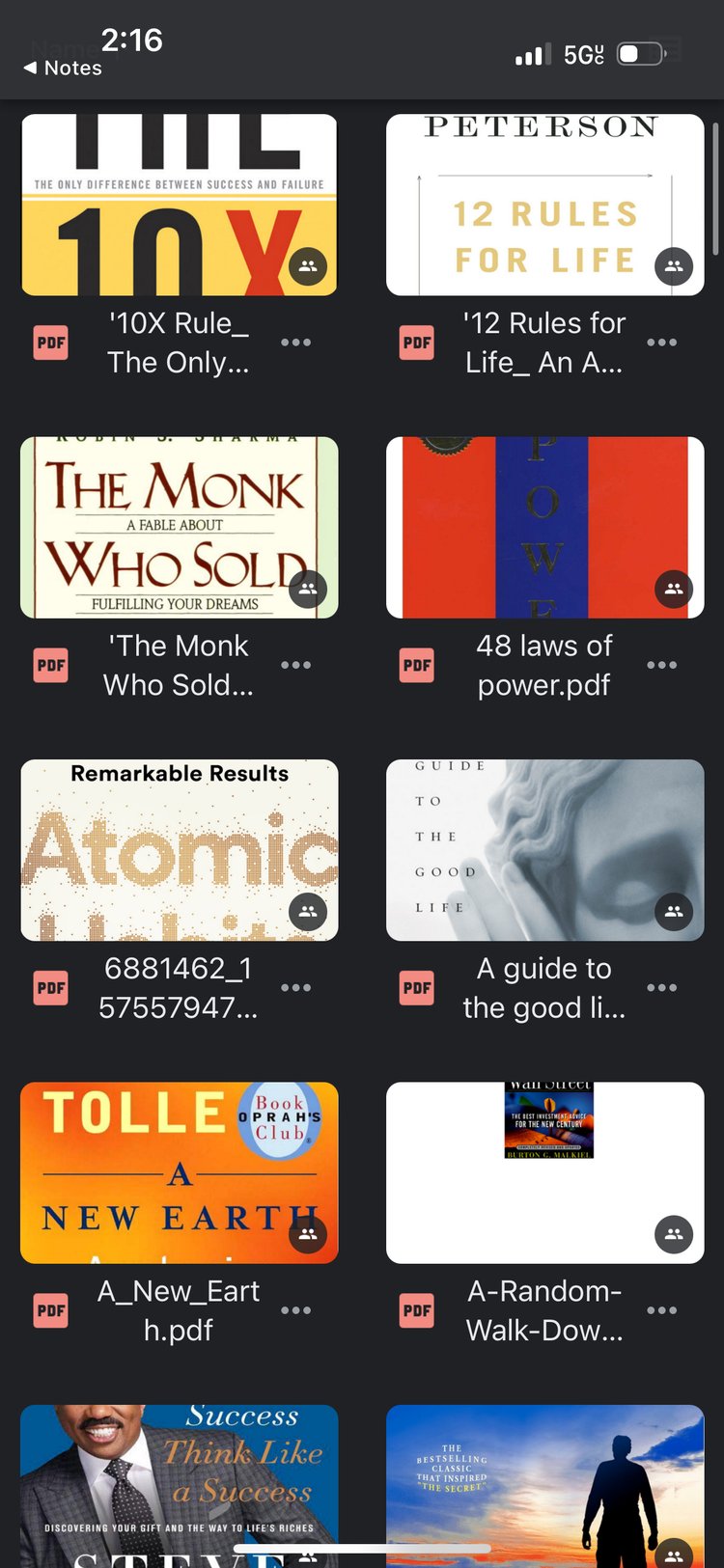724x1568 pixels.
Task: Open the 48 laws of power.pdf file
Action: coord(544,527)
